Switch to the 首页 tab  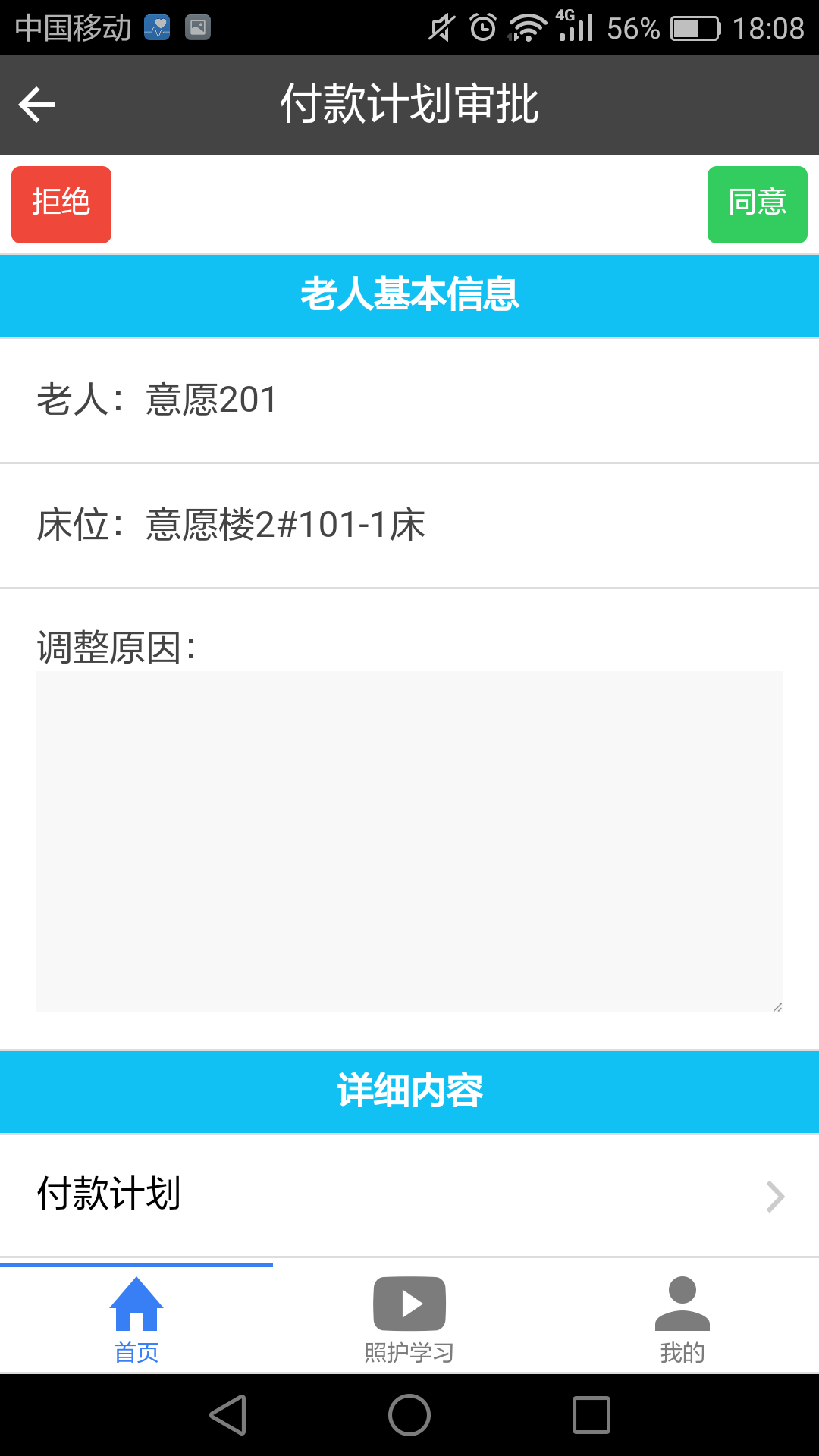[136, 1318]
